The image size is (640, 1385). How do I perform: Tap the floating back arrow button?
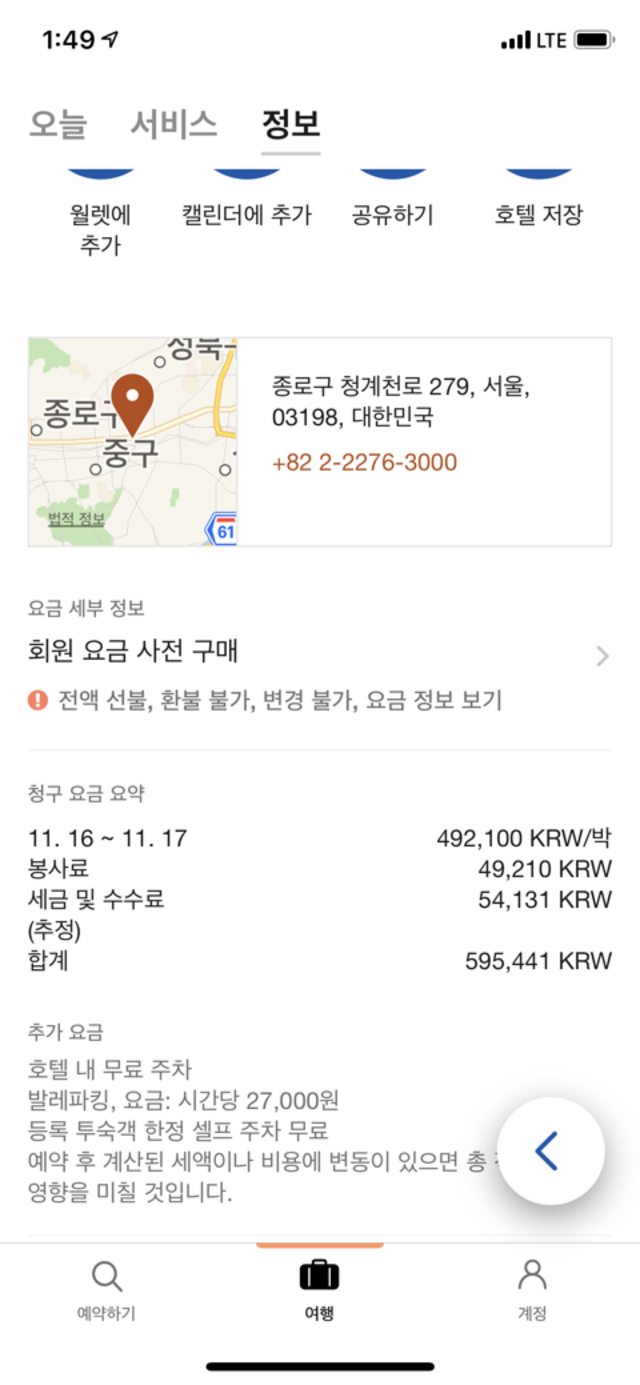pyautogui.click(x=550, y=1151)
